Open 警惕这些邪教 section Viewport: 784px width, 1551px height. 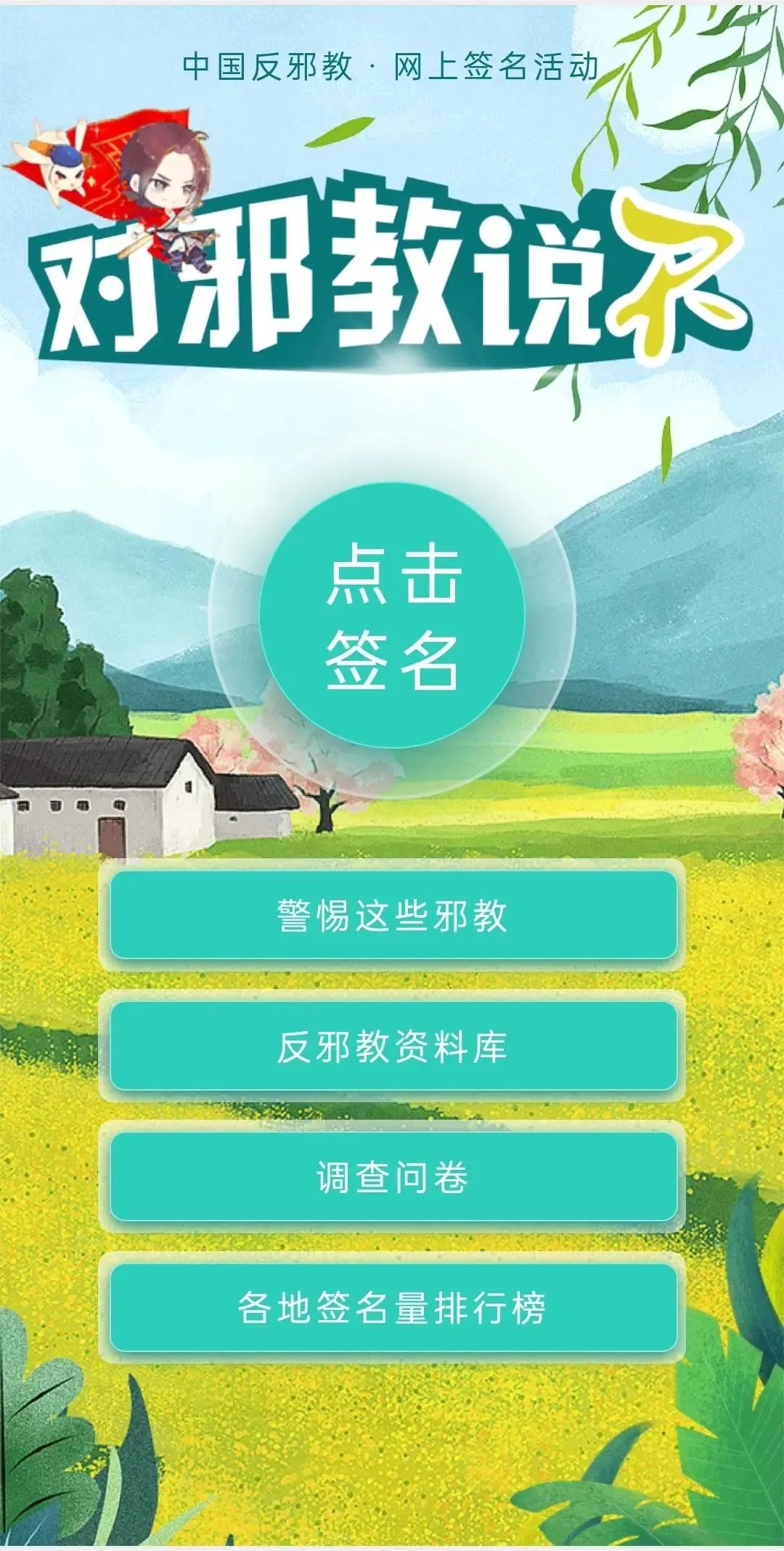(x=393, y=915)
